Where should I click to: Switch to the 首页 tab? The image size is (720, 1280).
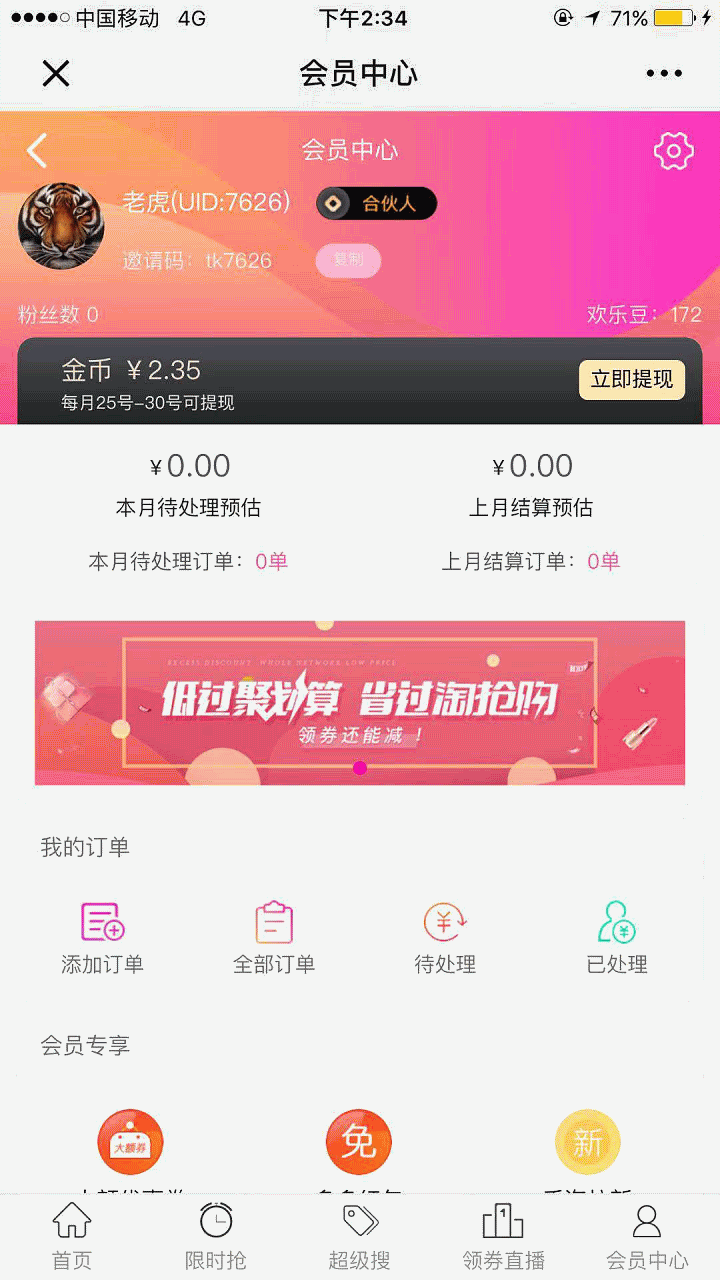tap(72, 1237)
